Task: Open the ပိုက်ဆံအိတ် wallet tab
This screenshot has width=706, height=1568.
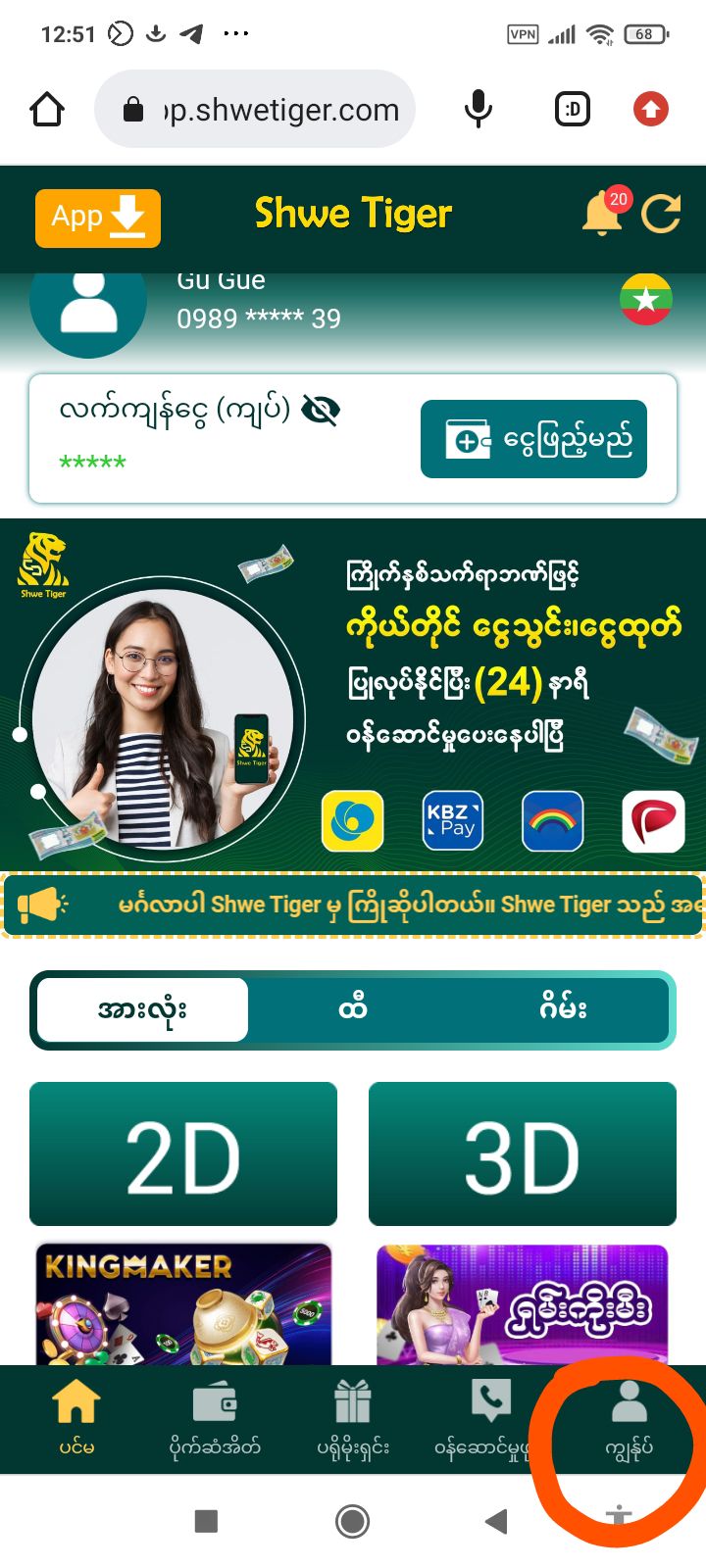Action: 215,1418
